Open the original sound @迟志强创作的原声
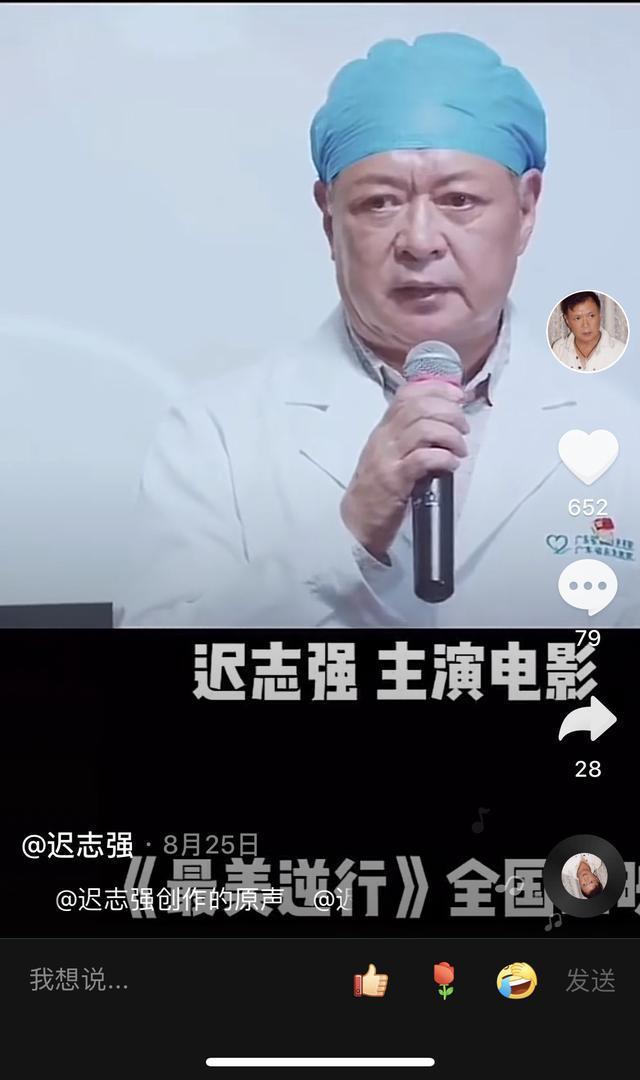This screenshot has height=1080, width=640. (170, 899)
